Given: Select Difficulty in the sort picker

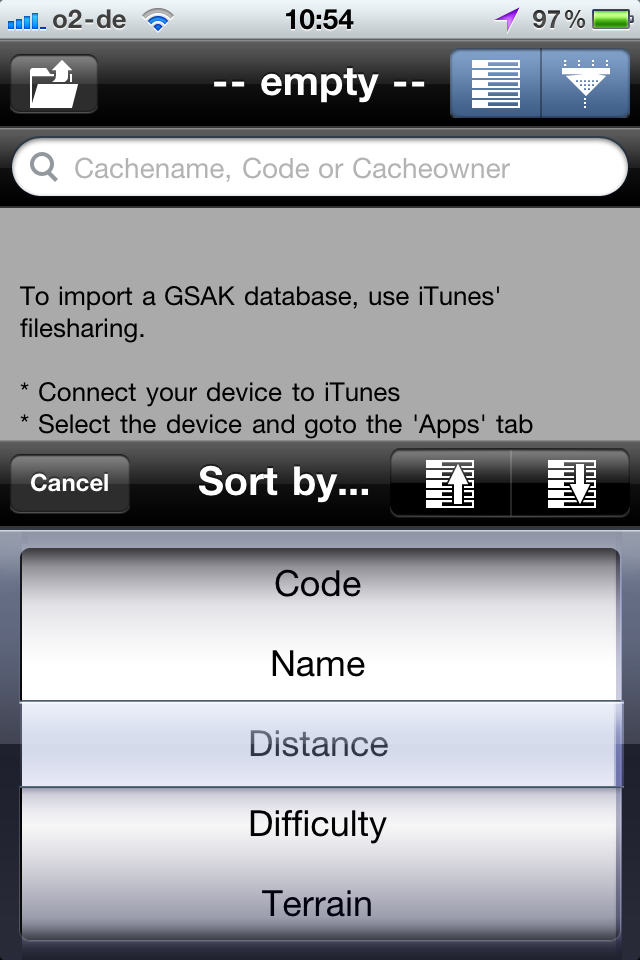Looking at the screenshot, I should pyautogui.click(x=318, y=824).
